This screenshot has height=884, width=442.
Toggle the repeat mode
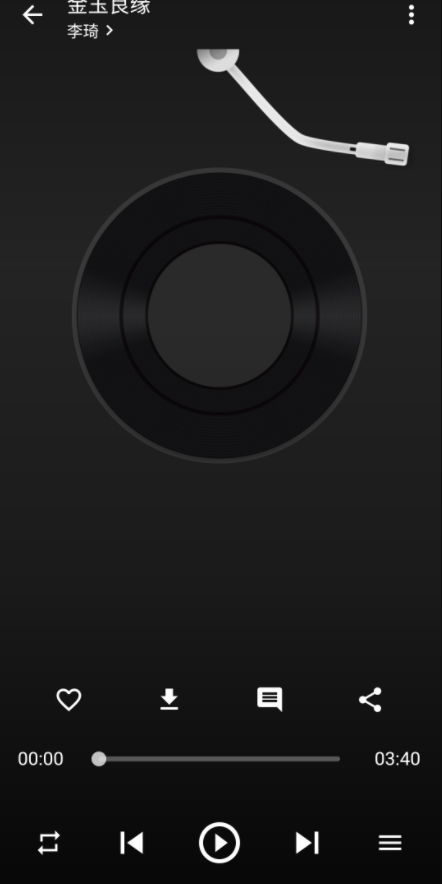(x=48, y=843)
